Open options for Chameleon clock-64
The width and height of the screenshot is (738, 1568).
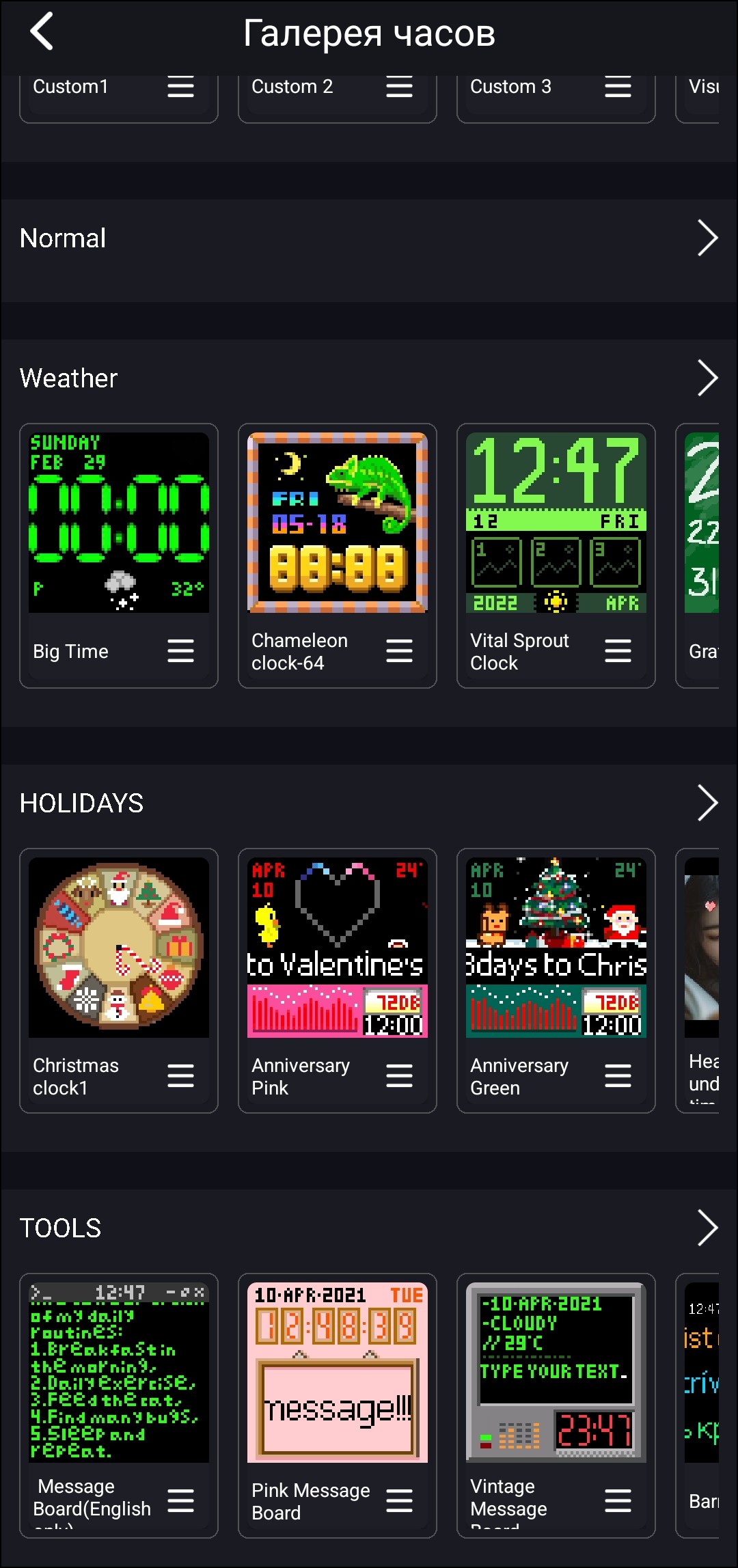click(399, 651)
